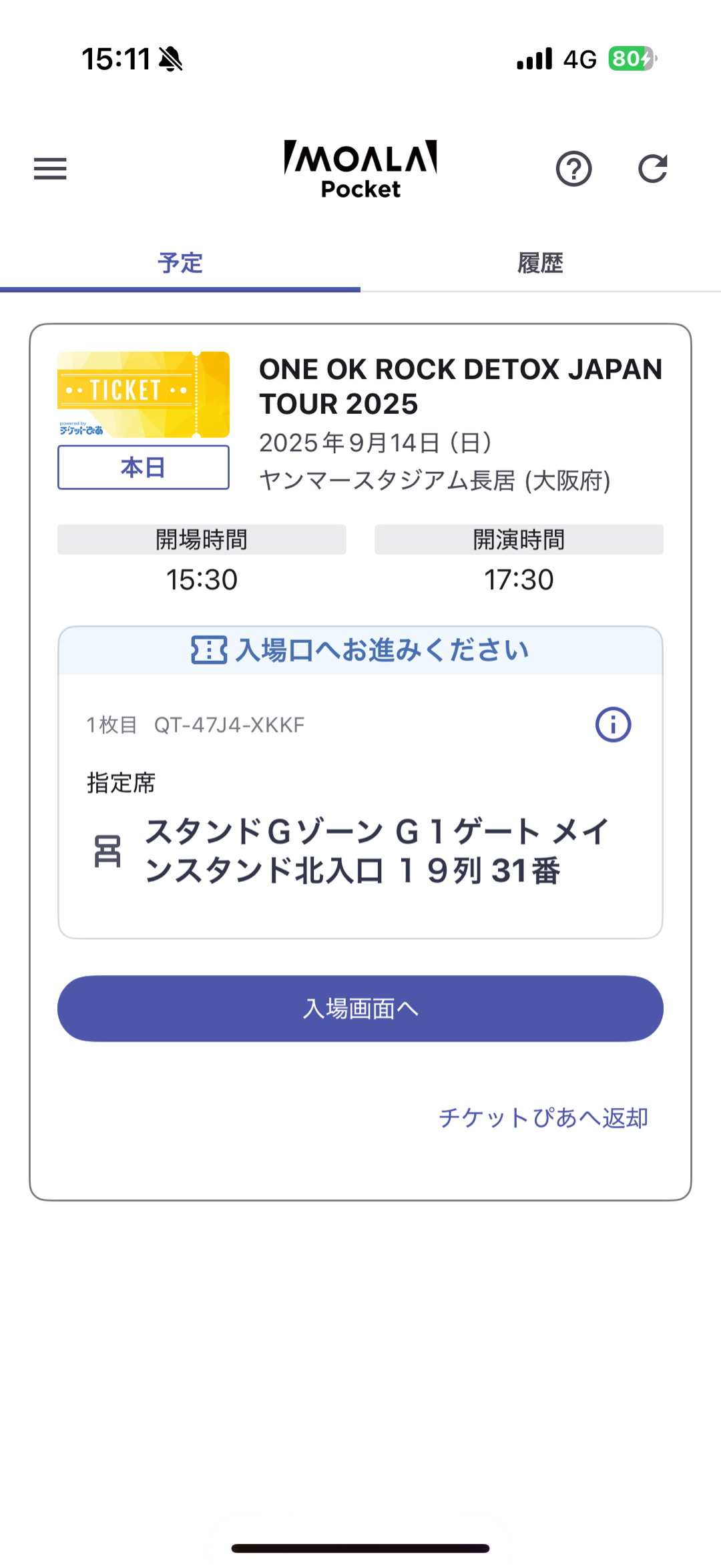Switch to the 履歴 tab
Screen dimensions: 721x1568
(x=540, y=263)
